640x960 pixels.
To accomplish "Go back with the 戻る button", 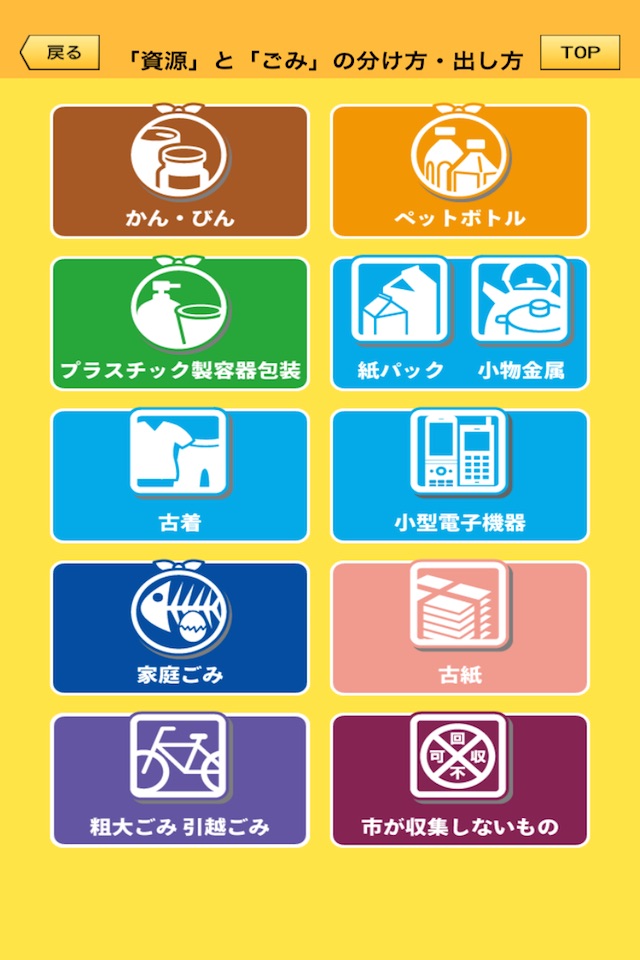I will pyautogui.click(x=60, y=53).
